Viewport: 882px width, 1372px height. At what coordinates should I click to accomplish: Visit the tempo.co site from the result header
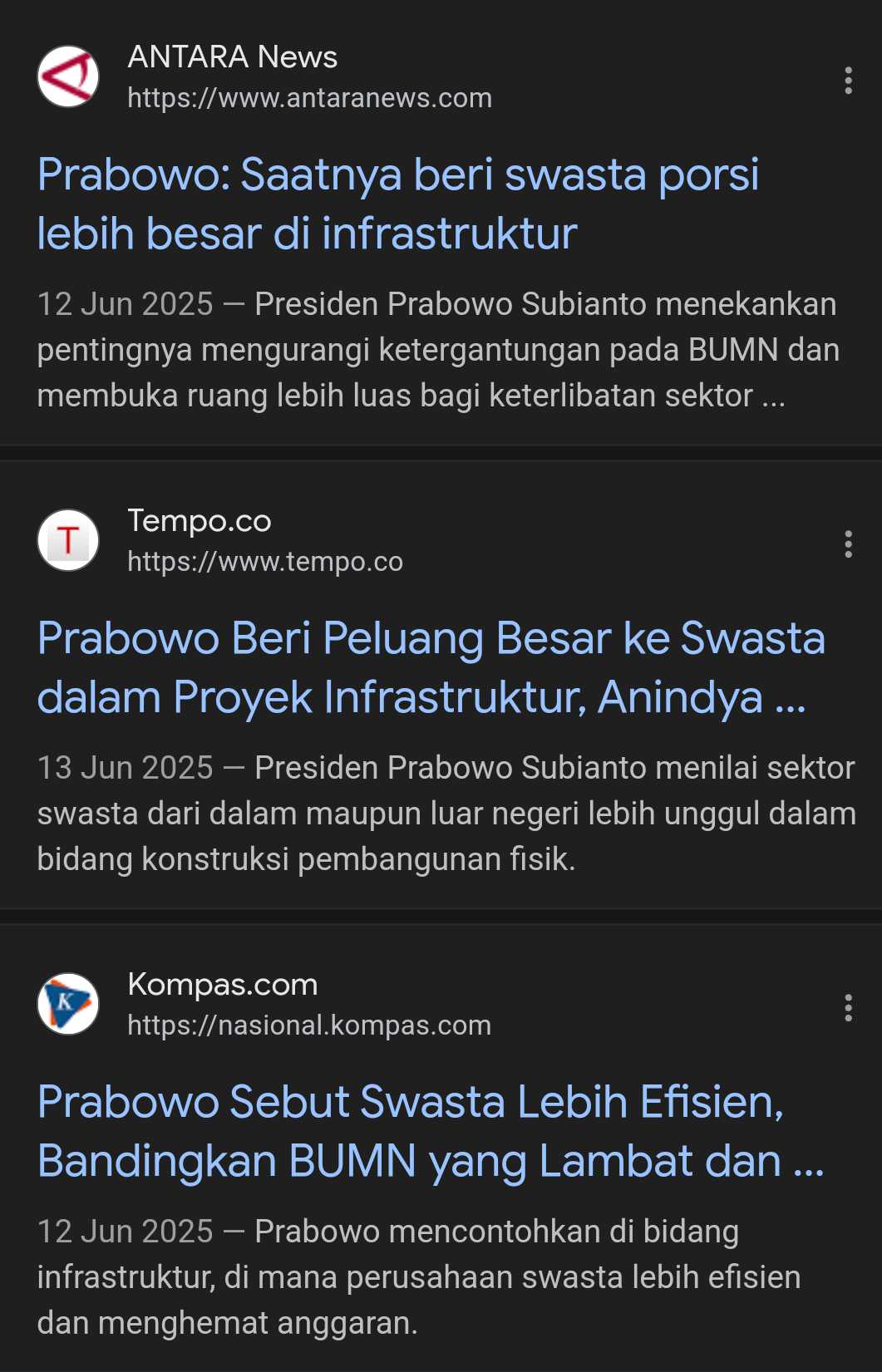[264, 562]
